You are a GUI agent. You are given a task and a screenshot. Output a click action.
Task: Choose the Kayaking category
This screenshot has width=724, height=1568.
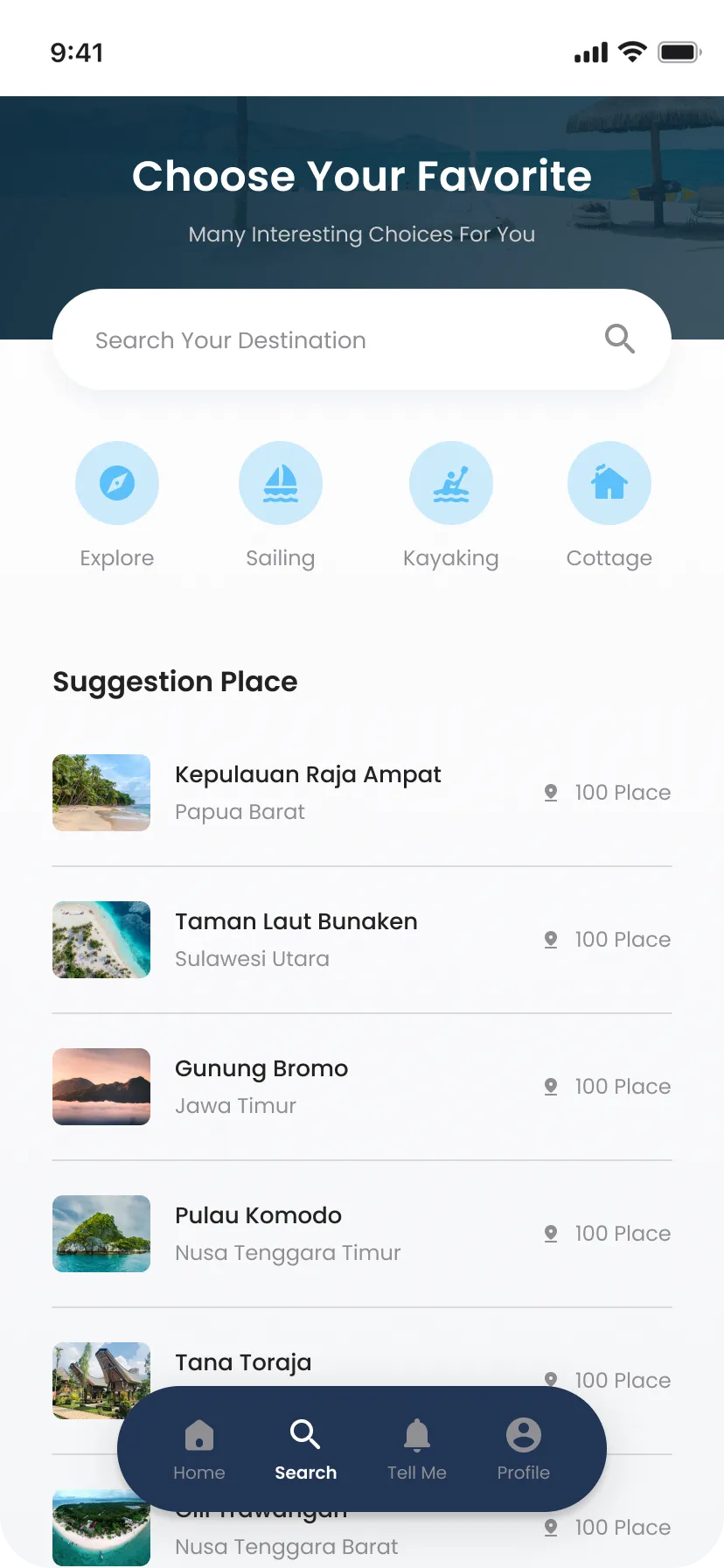451,483
